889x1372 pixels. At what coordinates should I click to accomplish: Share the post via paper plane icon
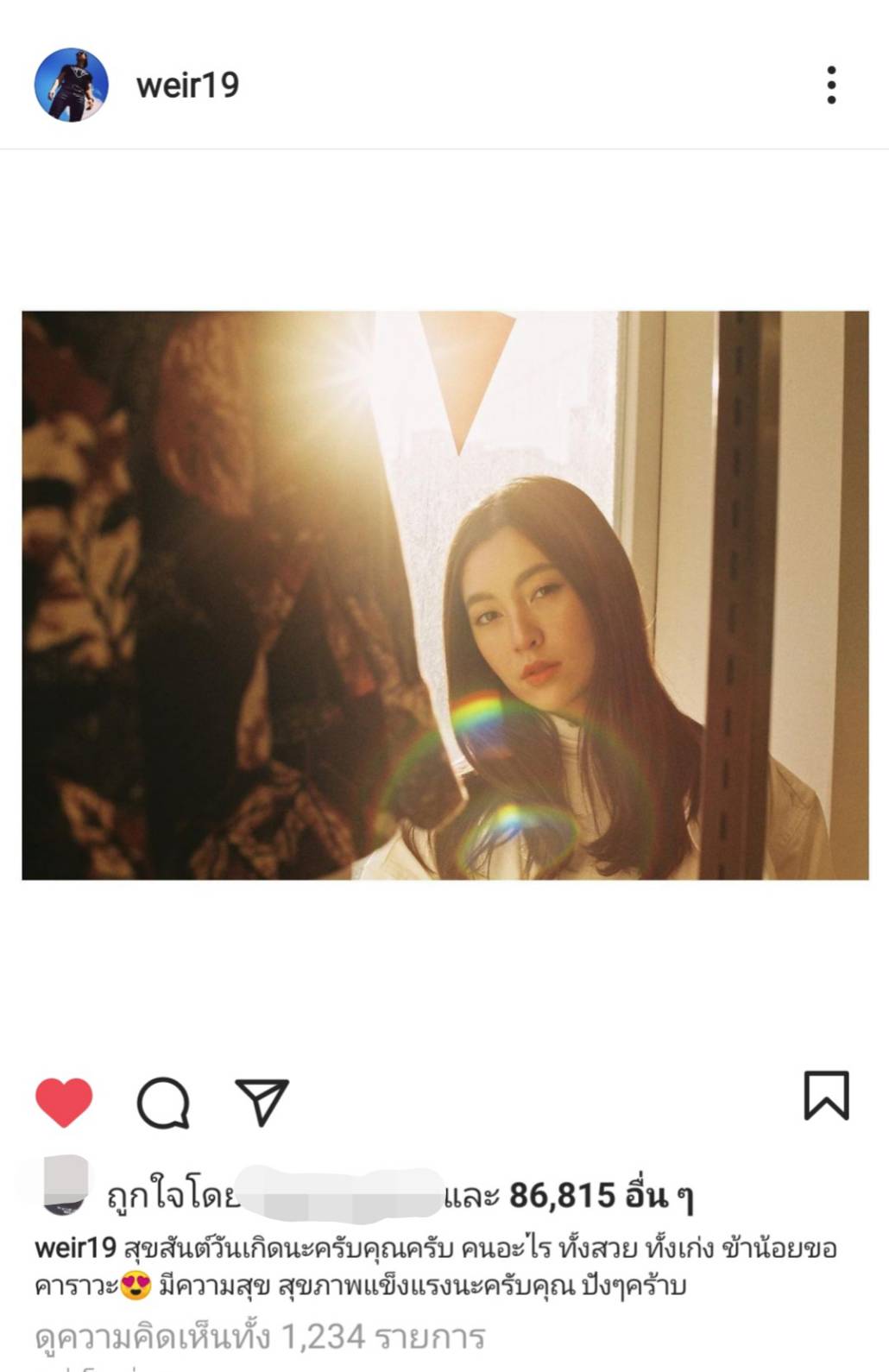262,1102
